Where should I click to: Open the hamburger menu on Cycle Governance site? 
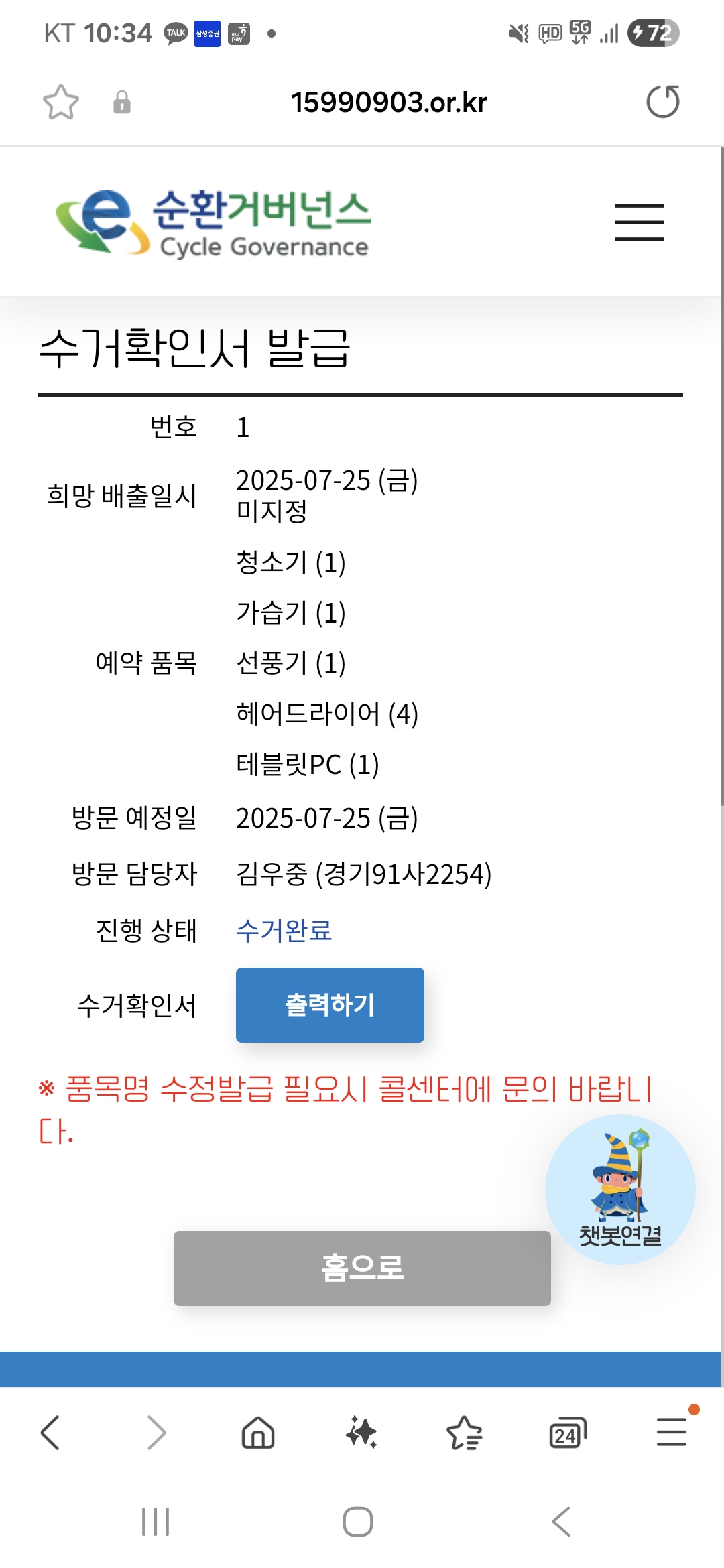(640, 222)
